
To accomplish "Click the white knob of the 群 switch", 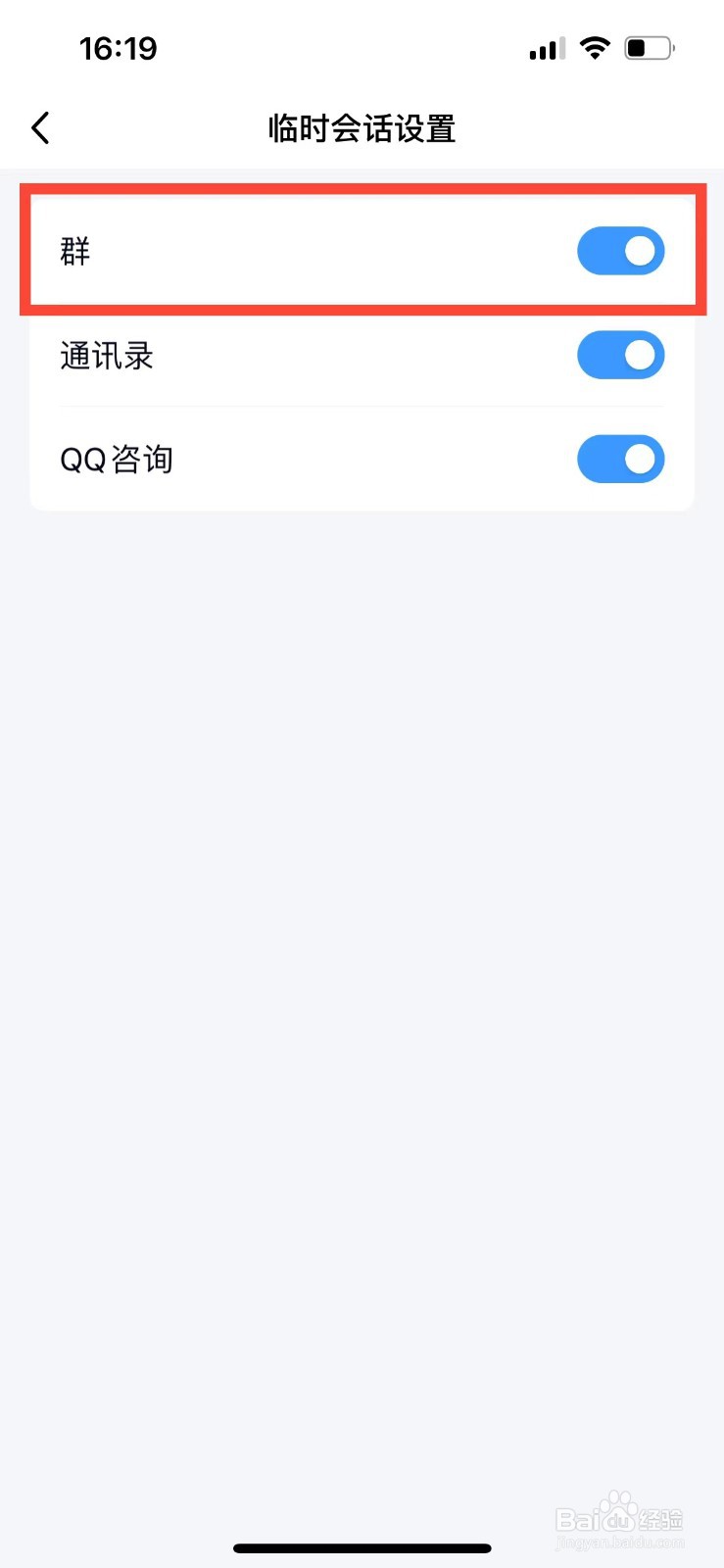I will 639,251.
